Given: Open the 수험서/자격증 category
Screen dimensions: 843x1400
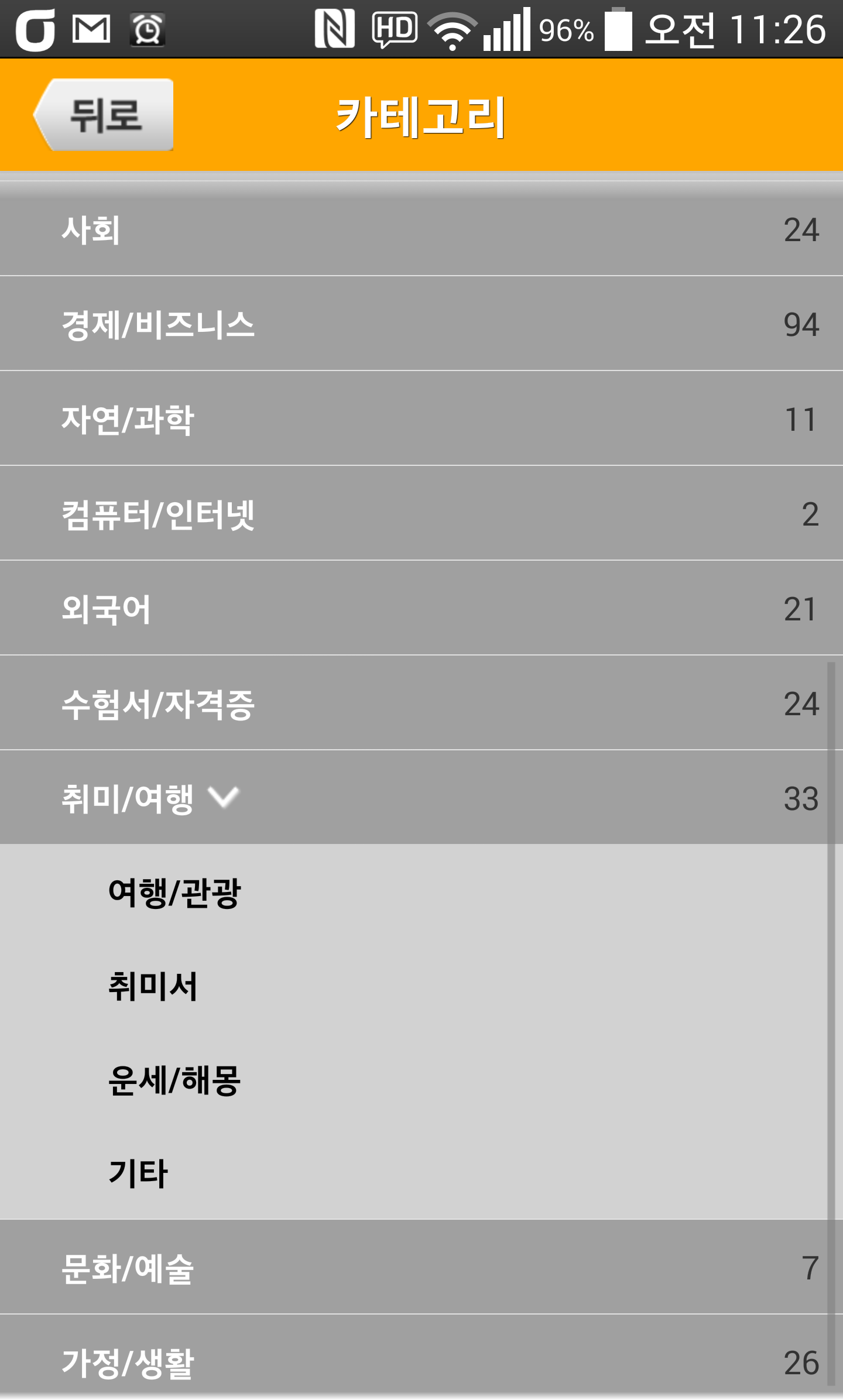Looking at the screenshot, I should 158,704.
